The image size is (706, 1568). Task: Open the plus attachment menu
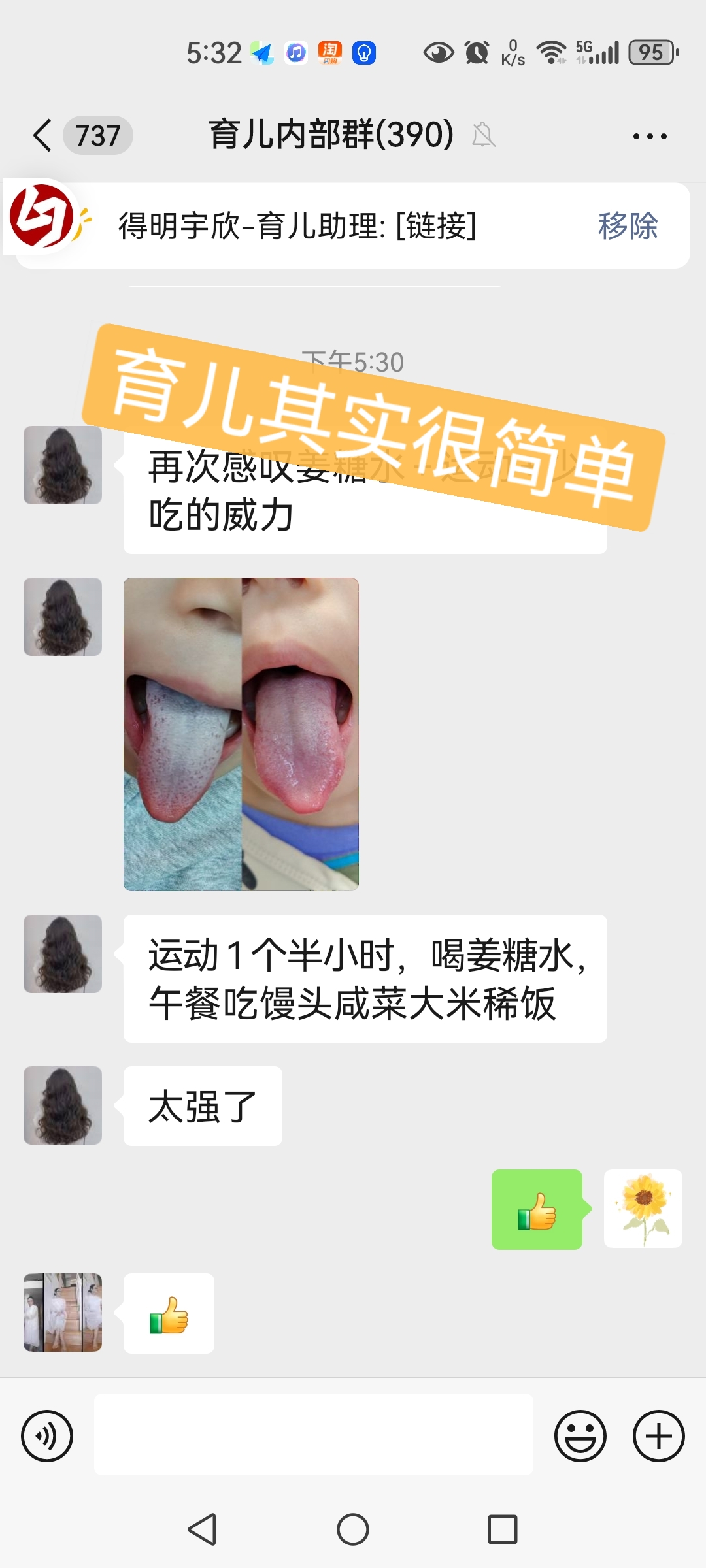(658, 1435)
